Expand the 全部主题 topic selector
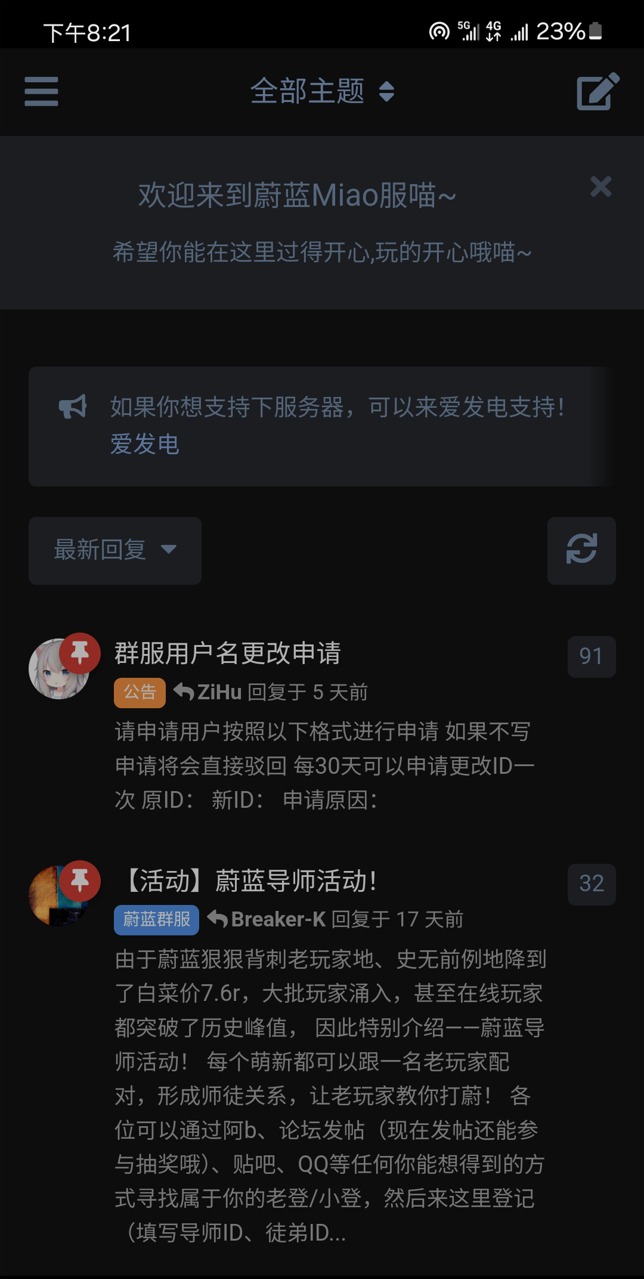Screen dimensions: 644x1279 point(322,92)
